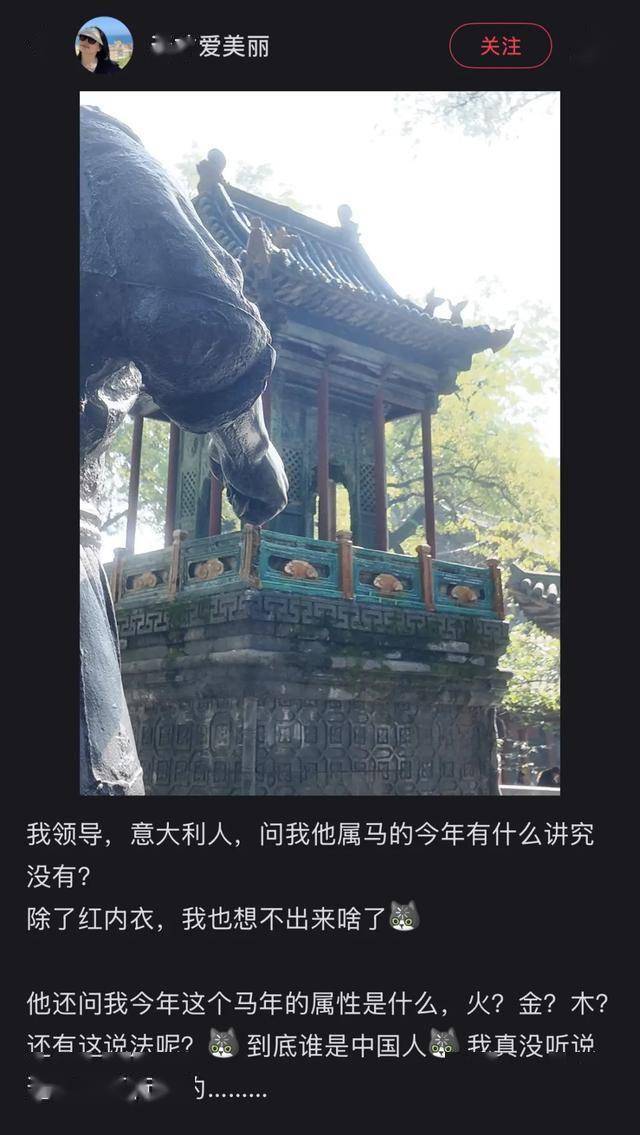Screen dimensions: 640x1135
Task: Open the pavilion photo in the post
Action: pos(320,443)
